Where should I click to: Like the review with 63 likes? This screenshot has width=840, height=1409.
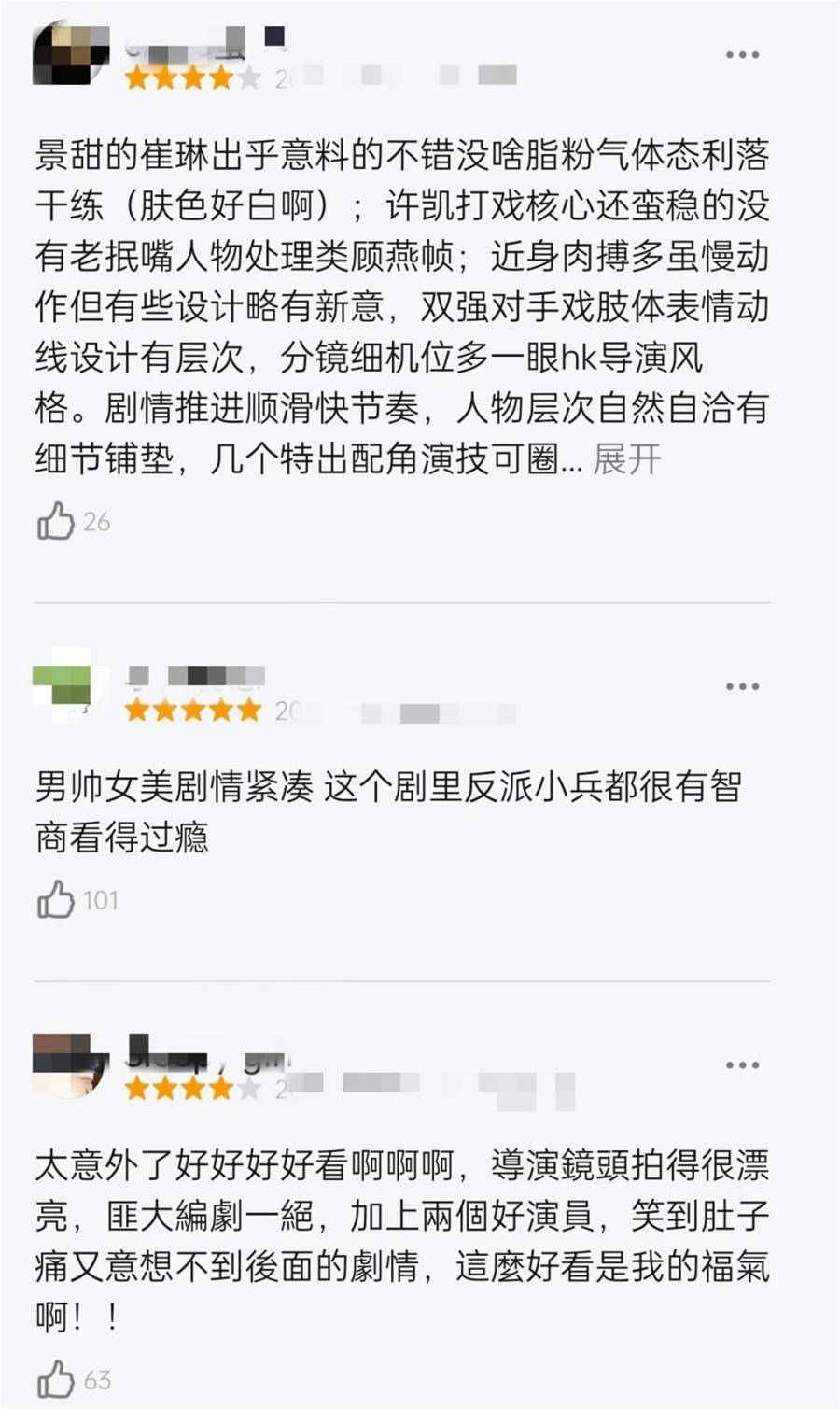(x=56, y=1379)
